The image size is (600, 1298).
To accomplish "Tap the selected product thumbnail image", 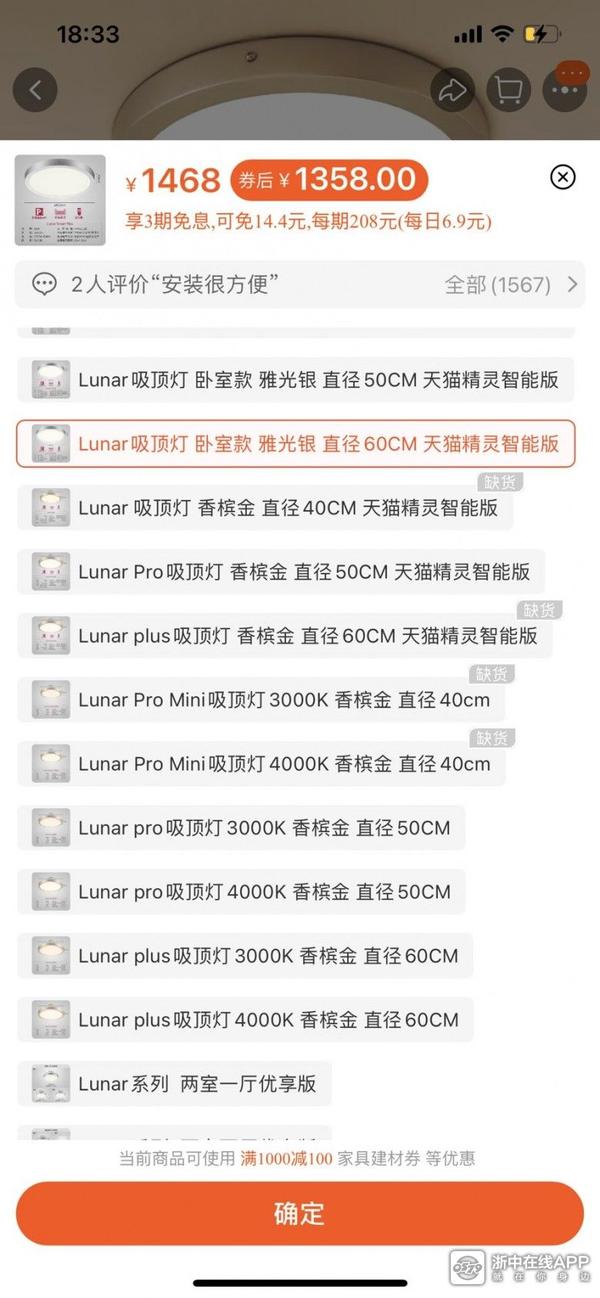I will 60,200.
